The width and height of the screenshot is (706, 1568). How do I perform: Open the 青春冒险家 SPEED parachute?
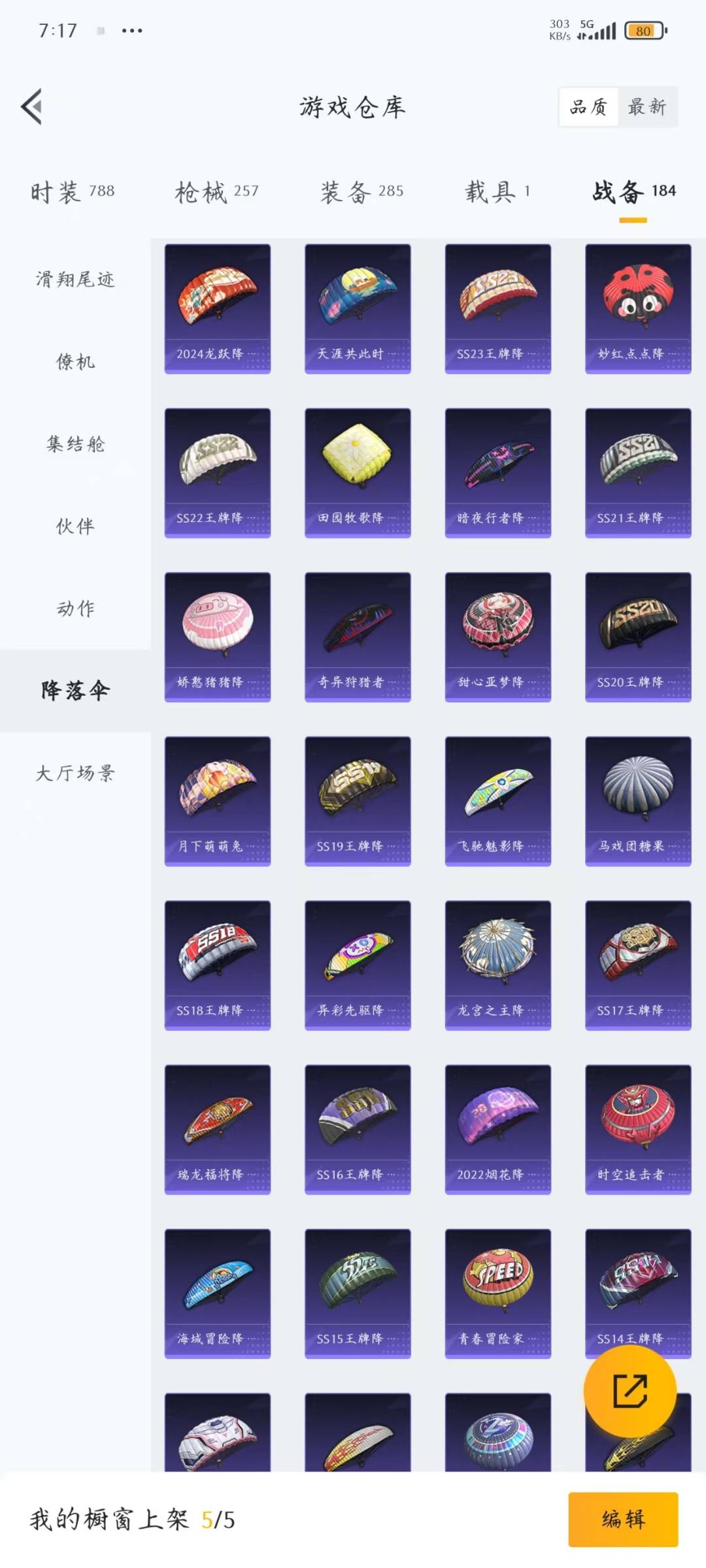click(x=498, y=1293)
